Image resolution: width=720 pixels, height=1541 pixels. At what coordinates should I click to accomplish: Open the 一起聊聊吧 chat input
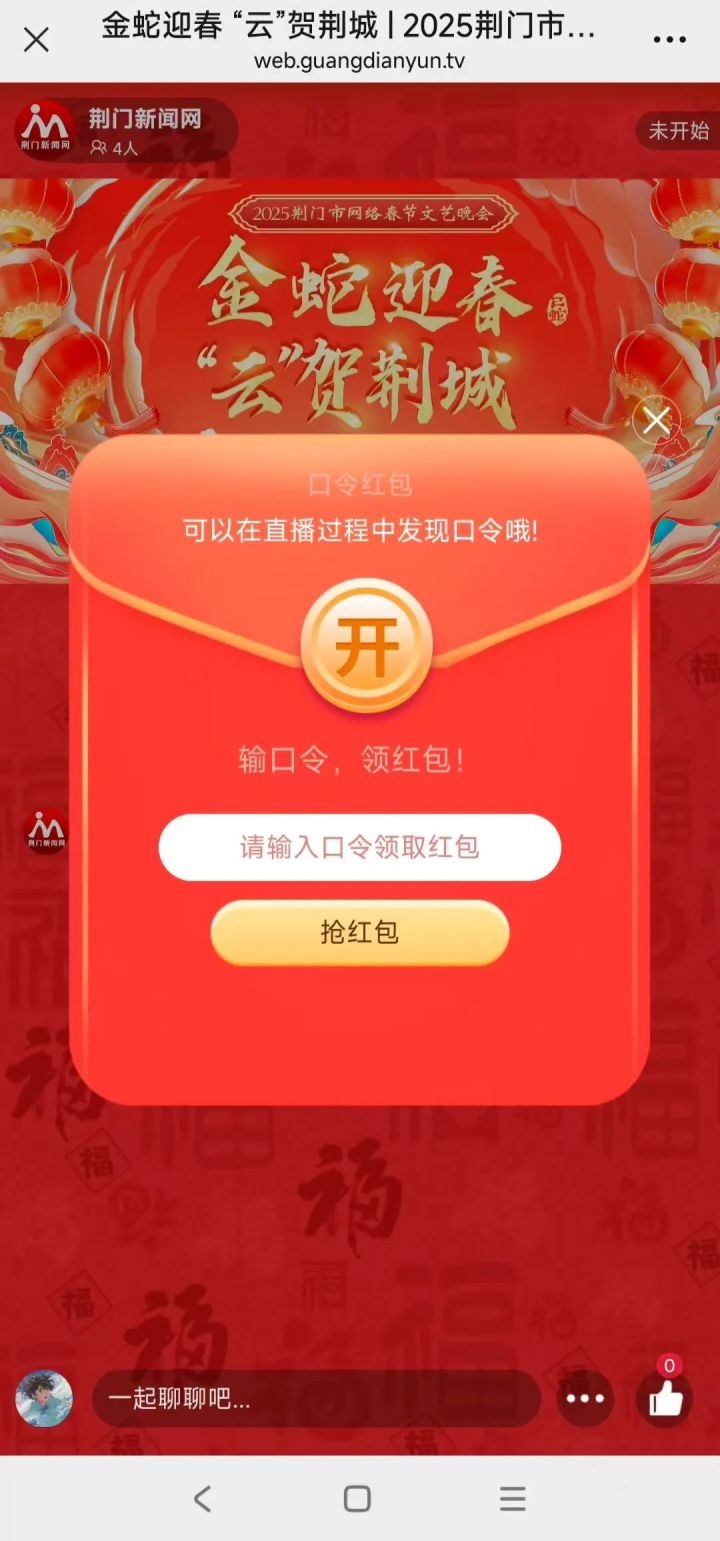pos(315,1398)
